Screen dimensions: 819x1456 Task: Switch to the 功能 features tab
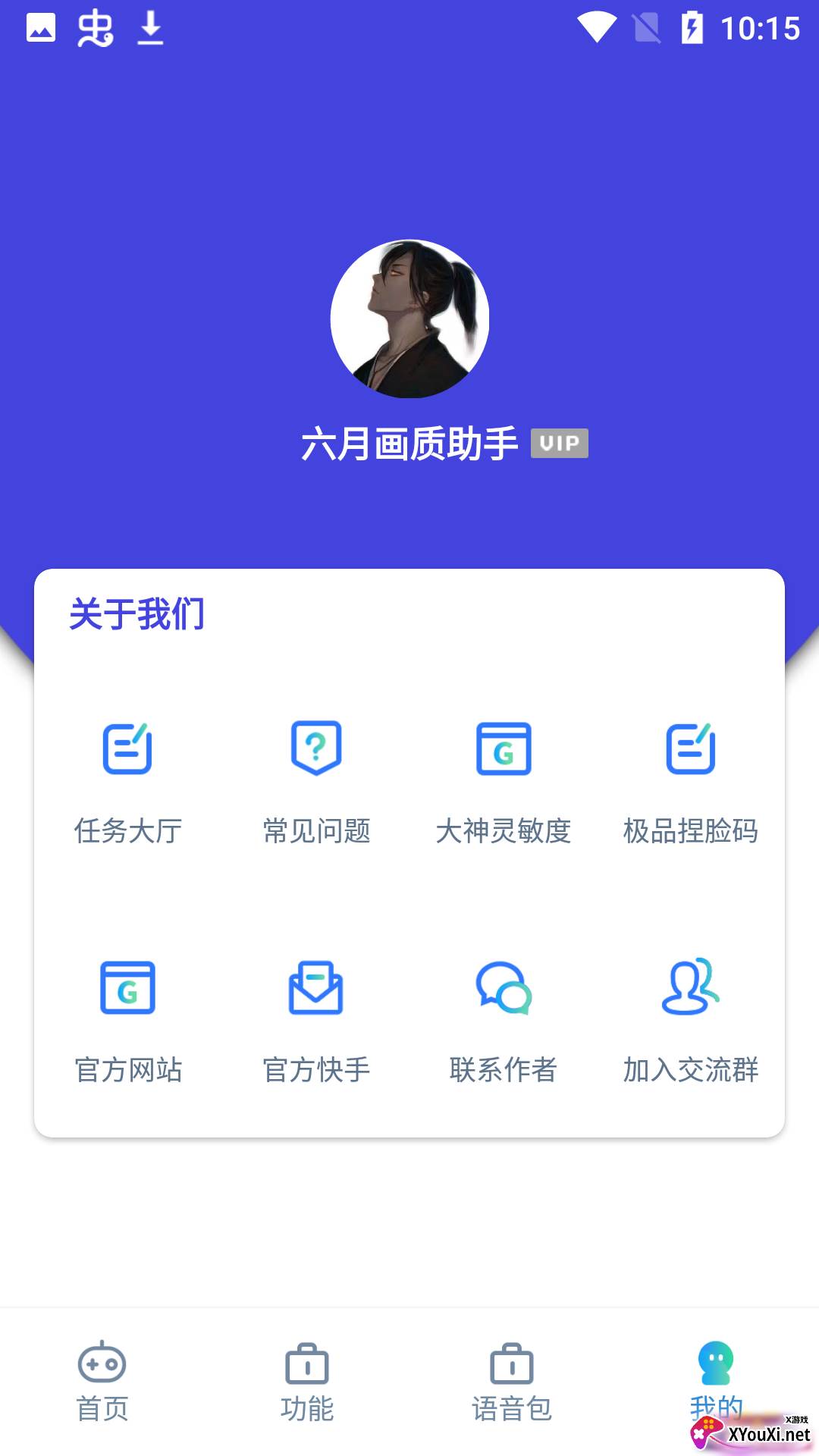click(x=307, y=1382)
